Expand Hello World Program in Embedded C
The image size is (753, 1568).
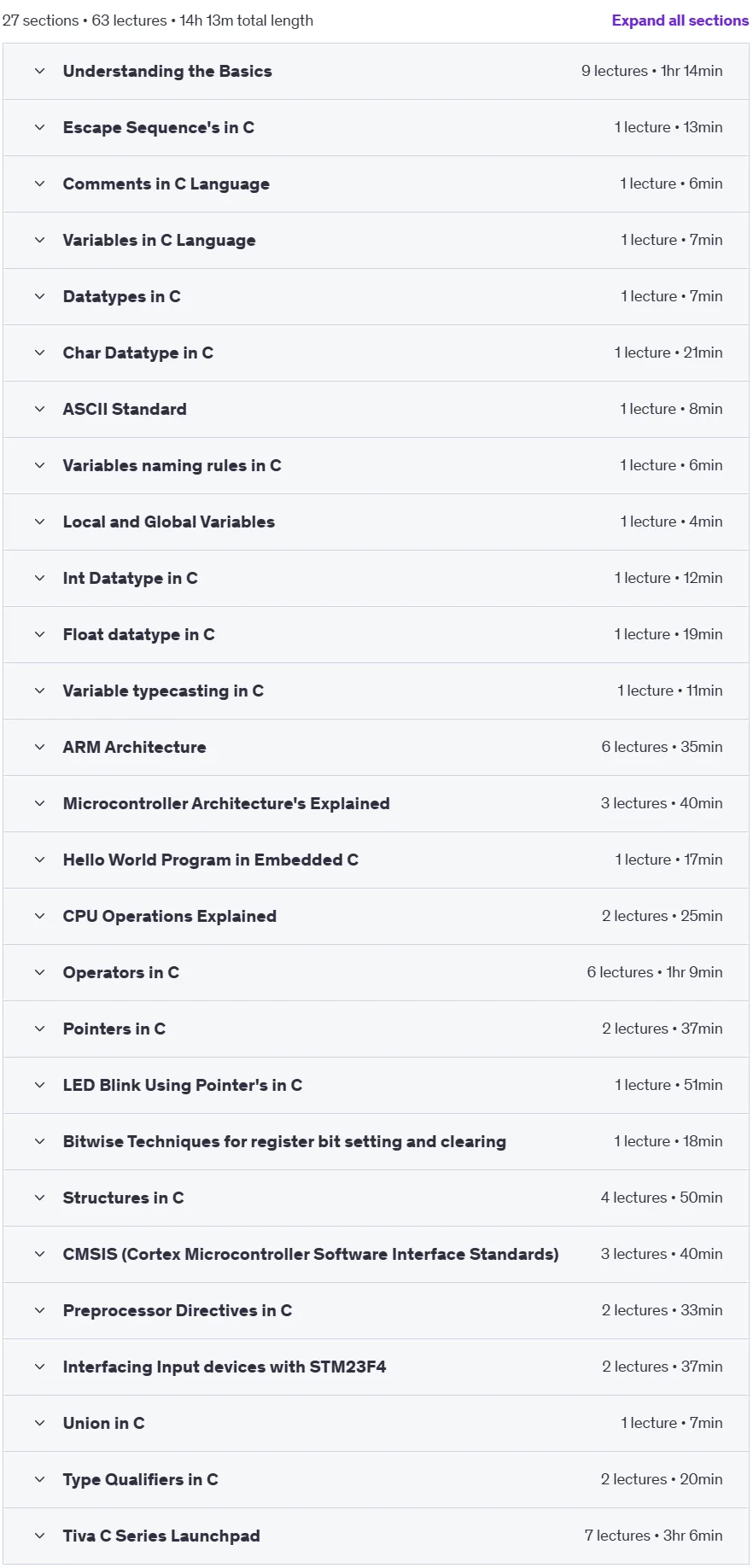pyautogui.click(x=376, y=860)
